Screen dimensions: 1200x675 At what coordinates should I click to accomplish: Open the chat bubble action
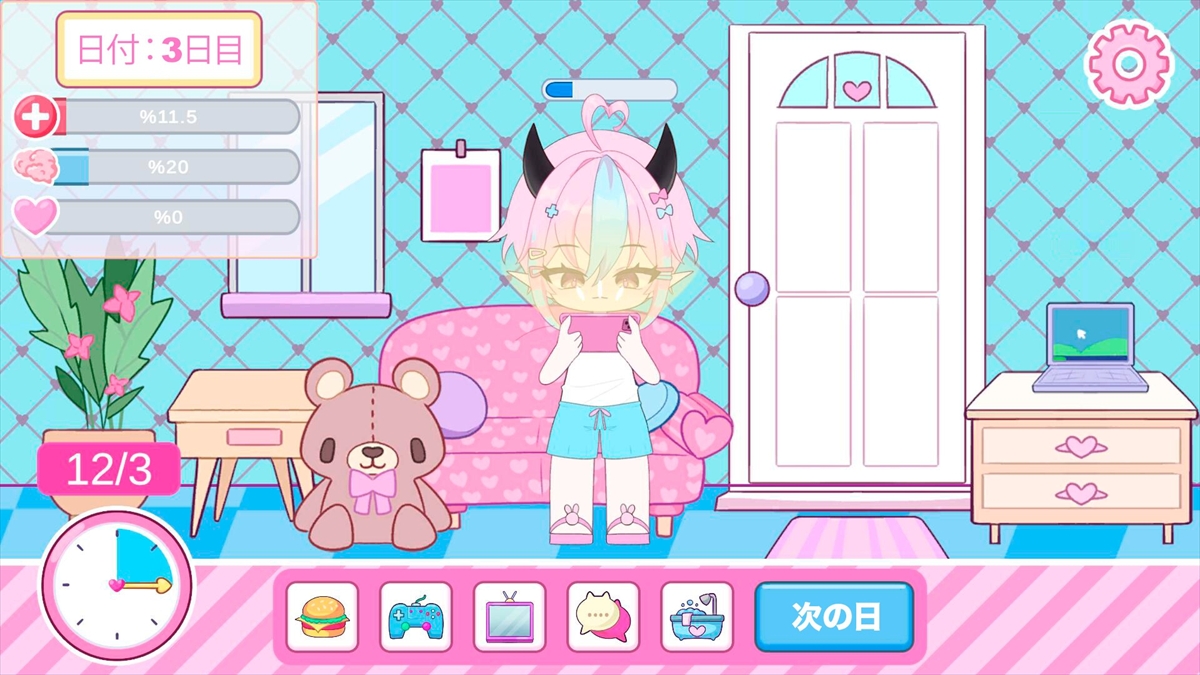pos(603,617)
